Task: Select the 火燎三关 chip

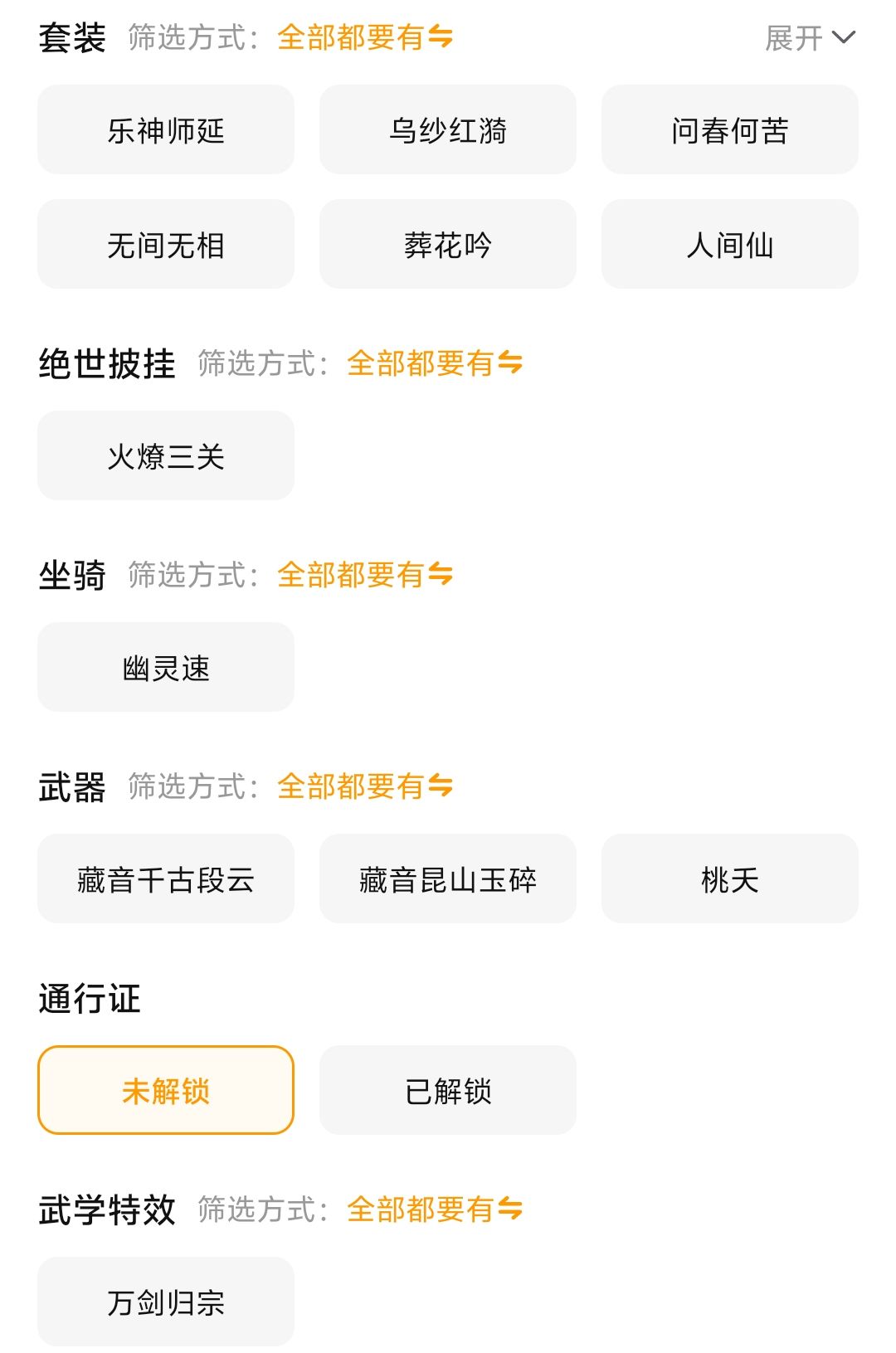Action: tap(166, 456)
